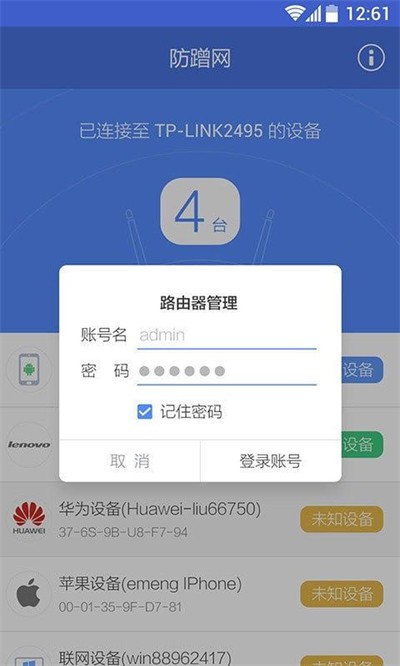The width and height of the screenshot is (400, 666).
Task: Open the info icon in the top bar
Action: point(371,58)
